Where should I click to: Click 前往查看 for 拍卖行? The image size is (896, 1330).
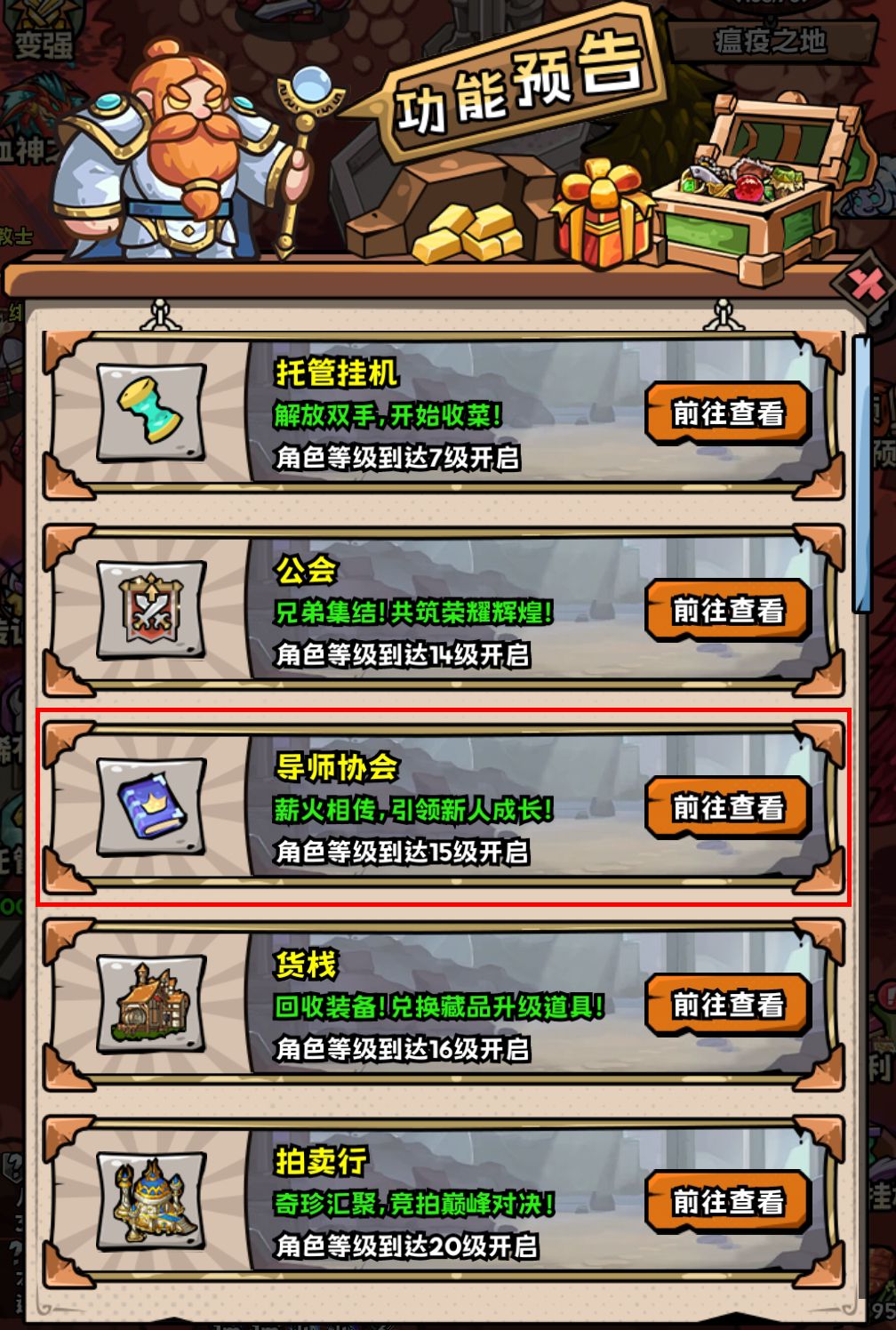coord(729,1200)
